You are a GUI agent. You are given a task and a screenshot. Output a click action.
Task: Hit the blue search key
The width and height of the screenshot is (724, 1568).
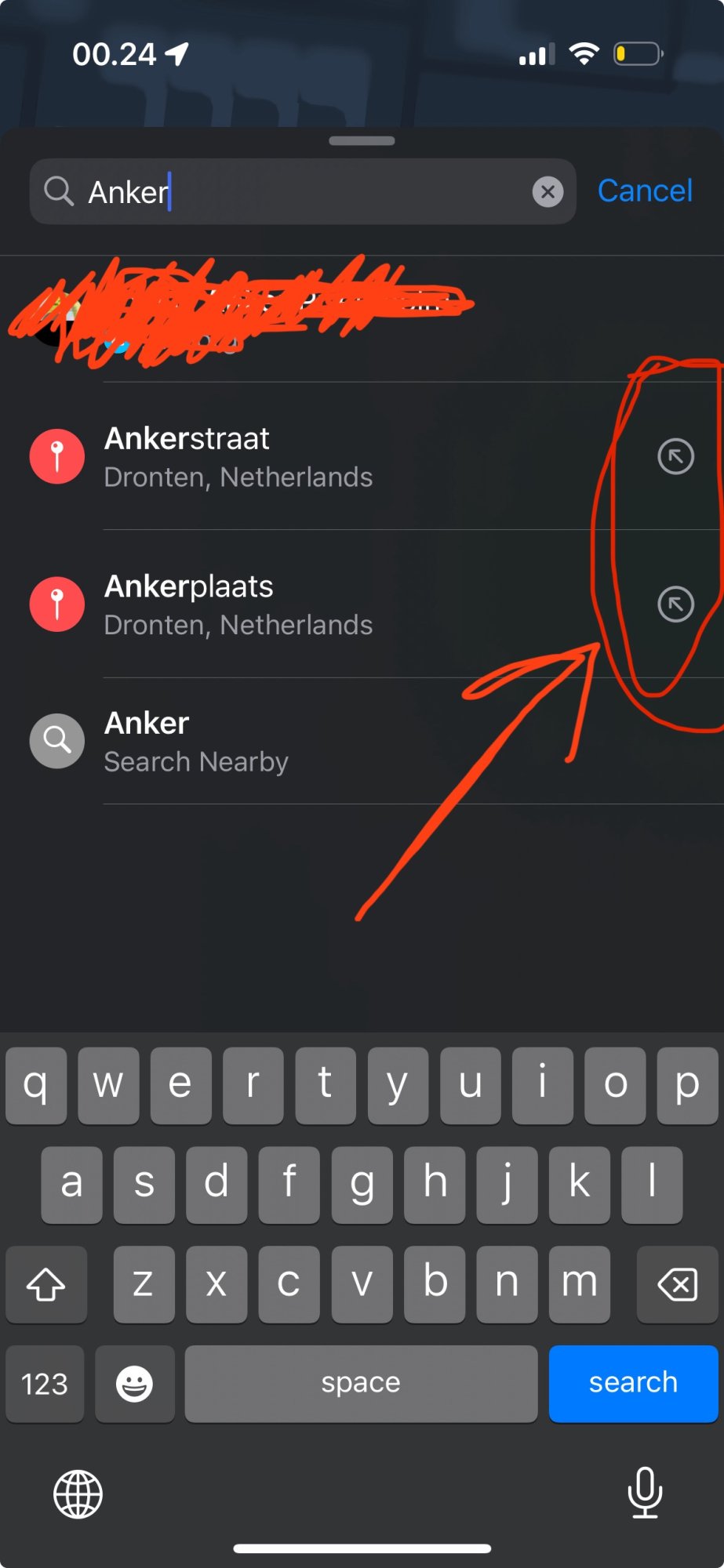point(633,1383)
